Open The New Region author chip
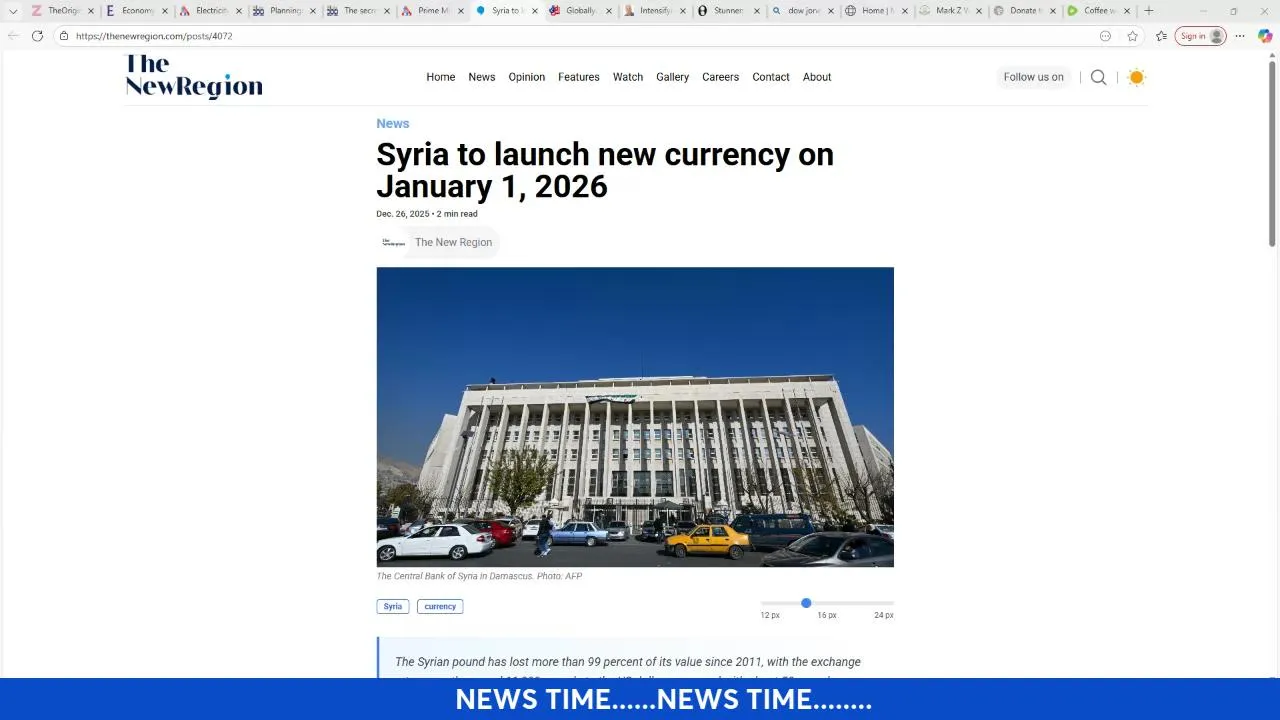The width and height of the screenshot is (1280, 720). 438,242
